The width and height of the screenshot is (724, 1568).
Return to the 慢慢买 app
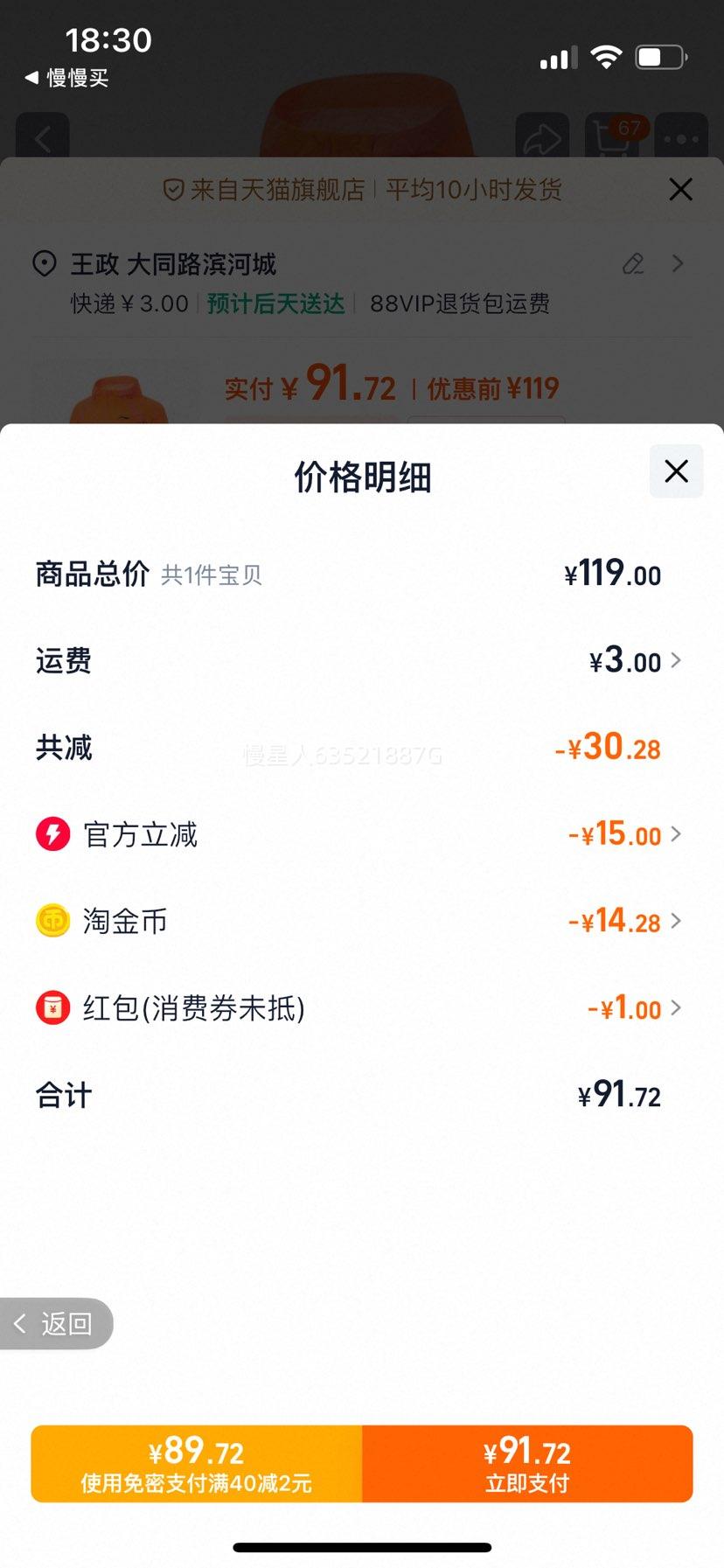pyautogui.click(x=66, y=78)
